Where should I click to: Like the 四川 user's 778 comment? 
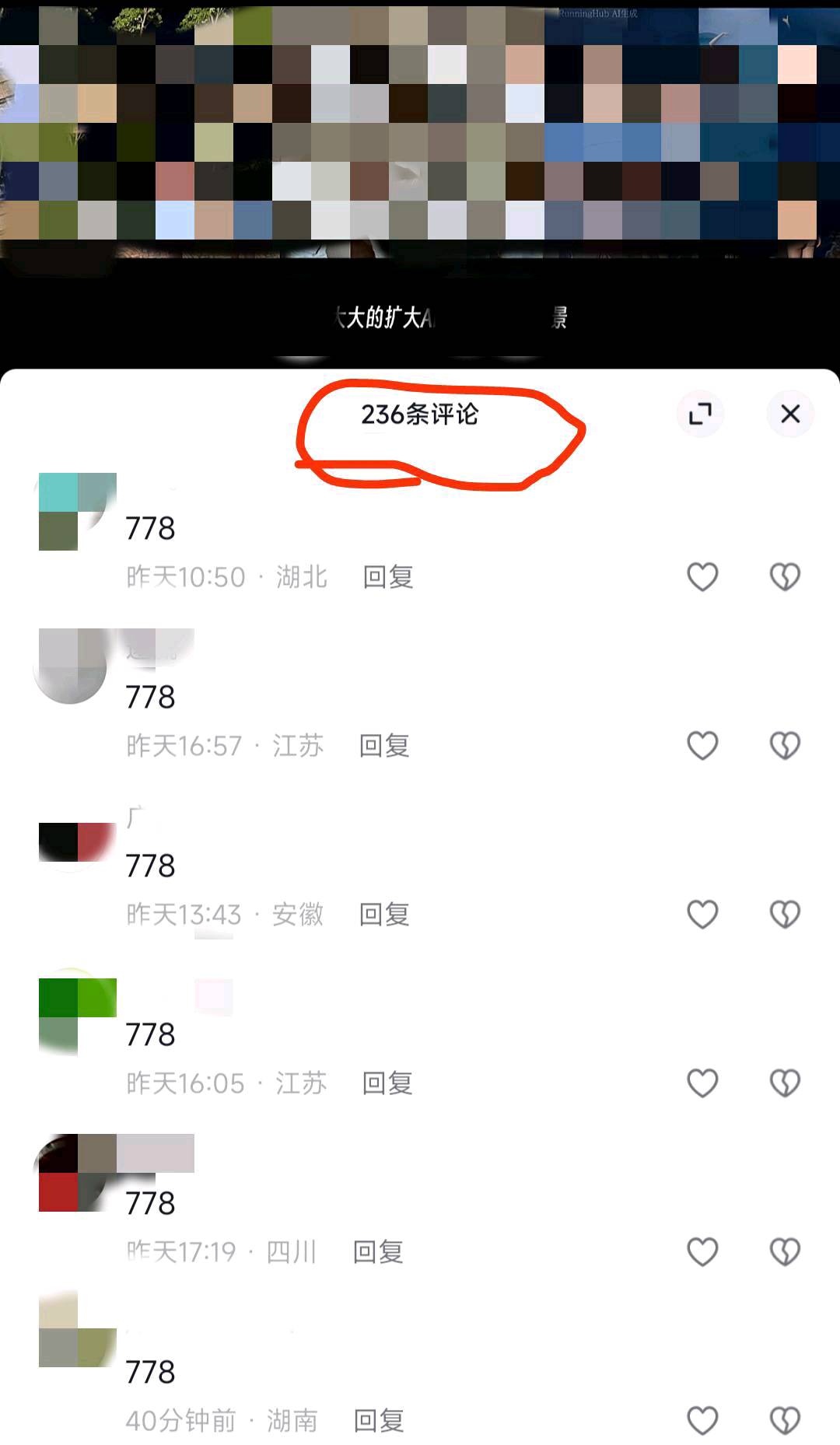click(x=702, y=1251)
